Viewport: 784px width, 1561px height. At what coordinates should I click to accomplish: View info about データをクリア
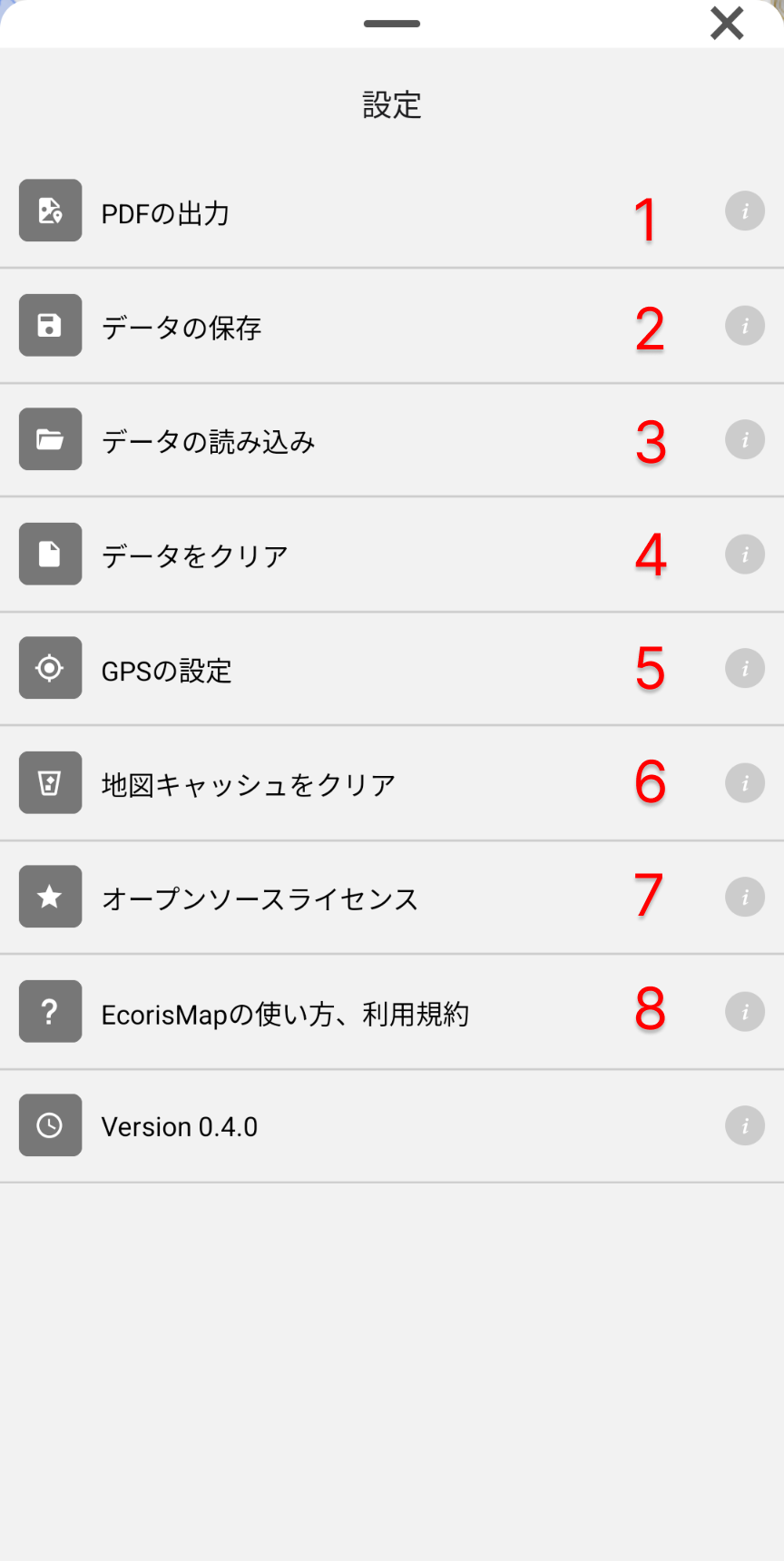click(745, 555)
